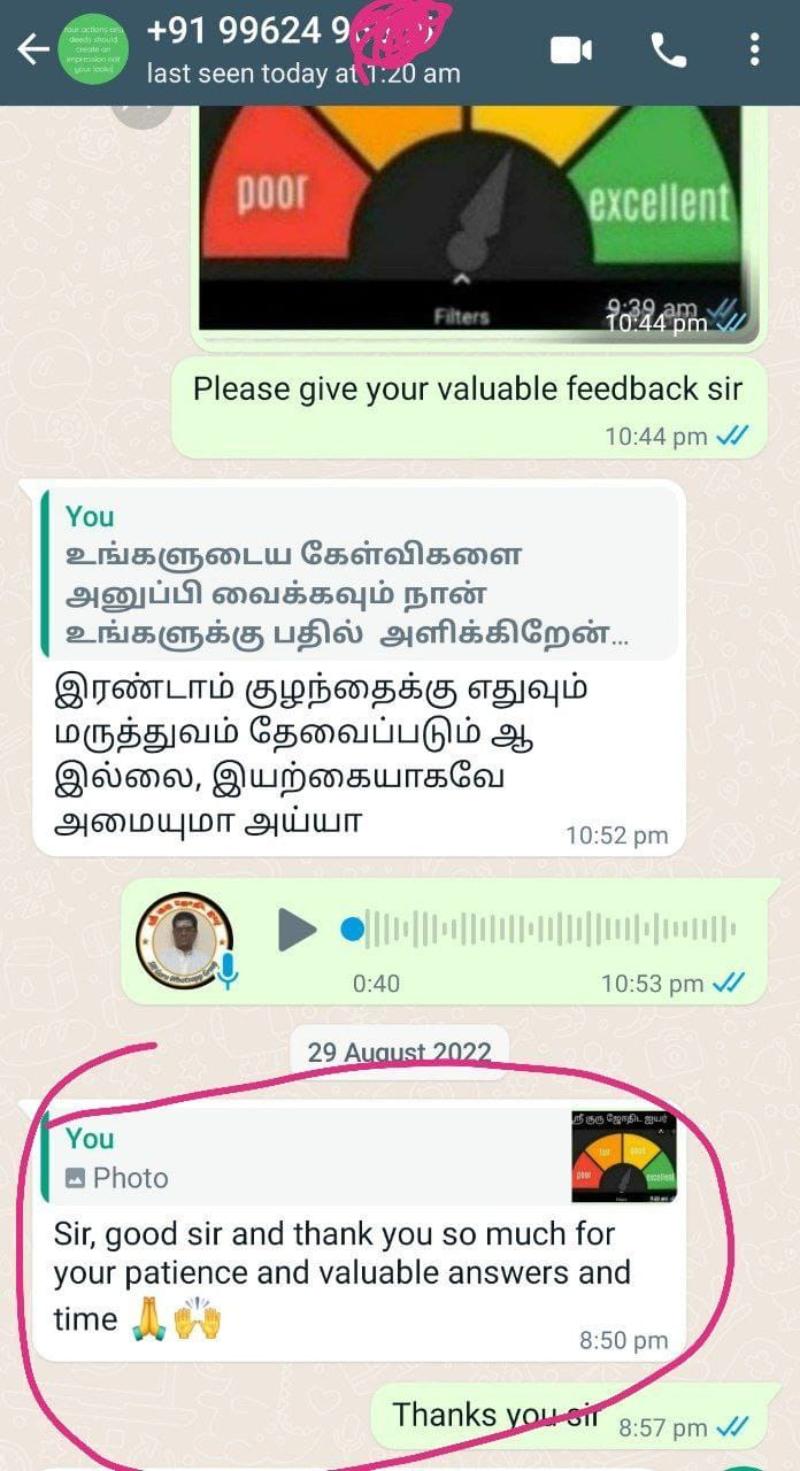The image size is (800, 1471).
Task: Start a video call
Action: coord(571,50)
